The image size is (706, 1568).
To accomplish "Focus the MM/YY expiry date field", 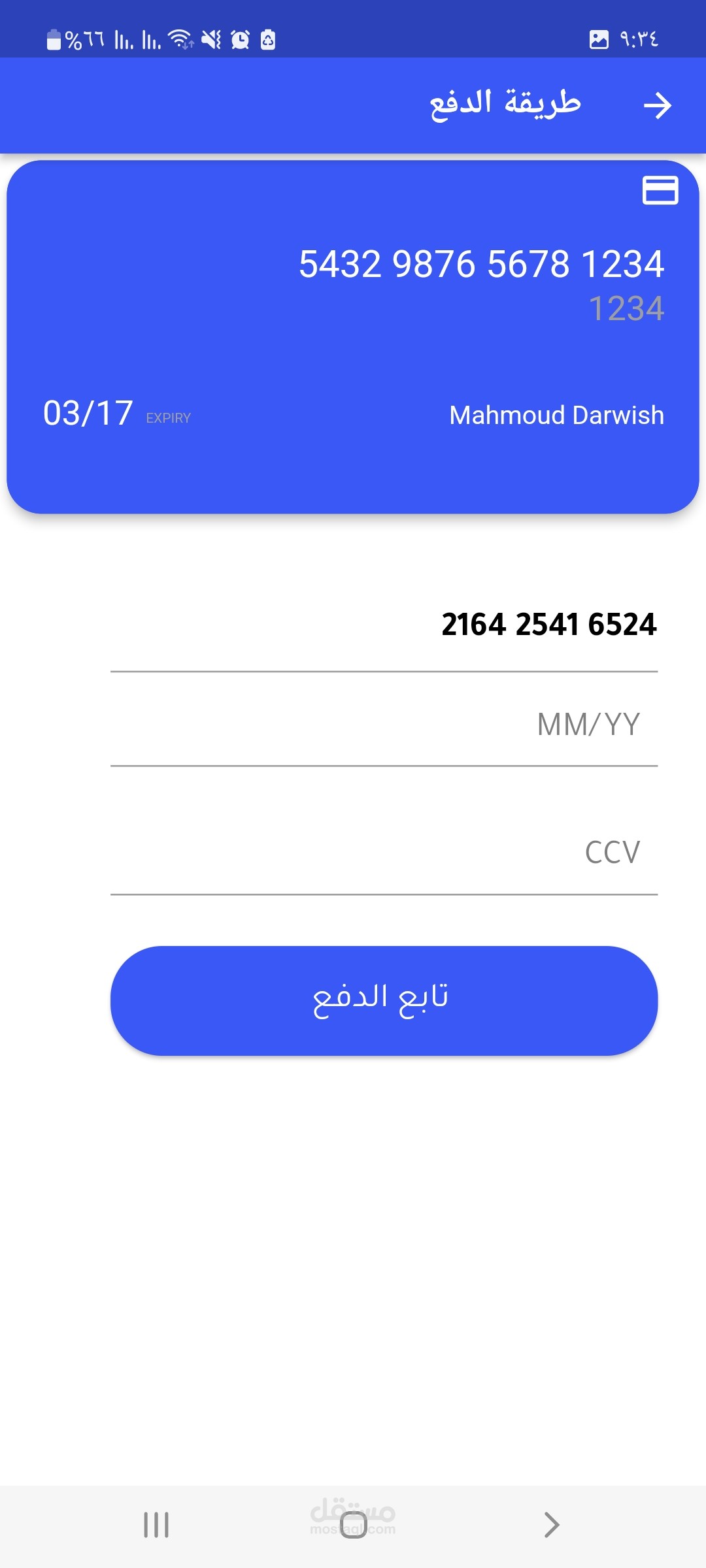I will coord(384,725).
